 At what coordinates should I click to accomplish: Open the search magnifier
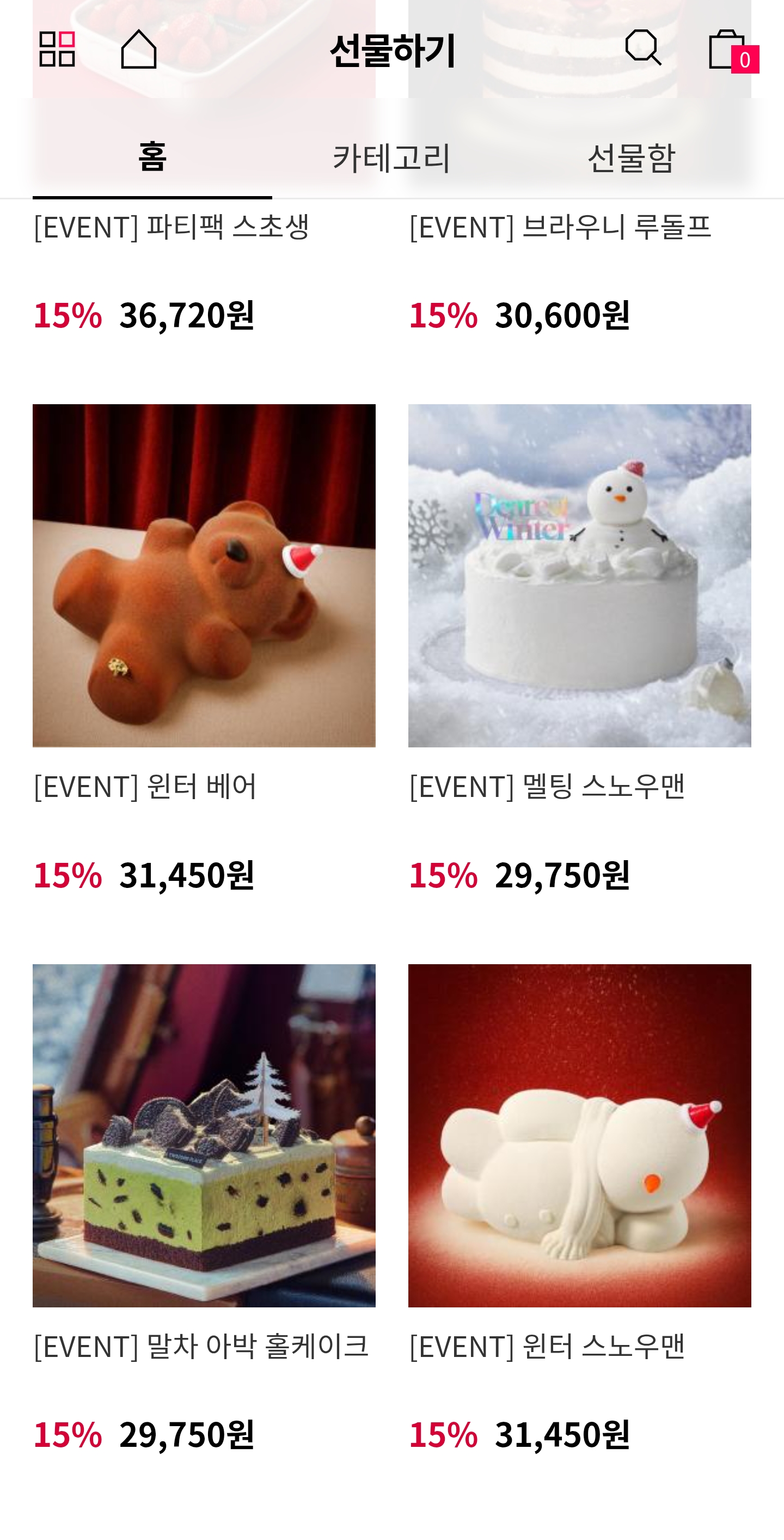coord(643,48)
